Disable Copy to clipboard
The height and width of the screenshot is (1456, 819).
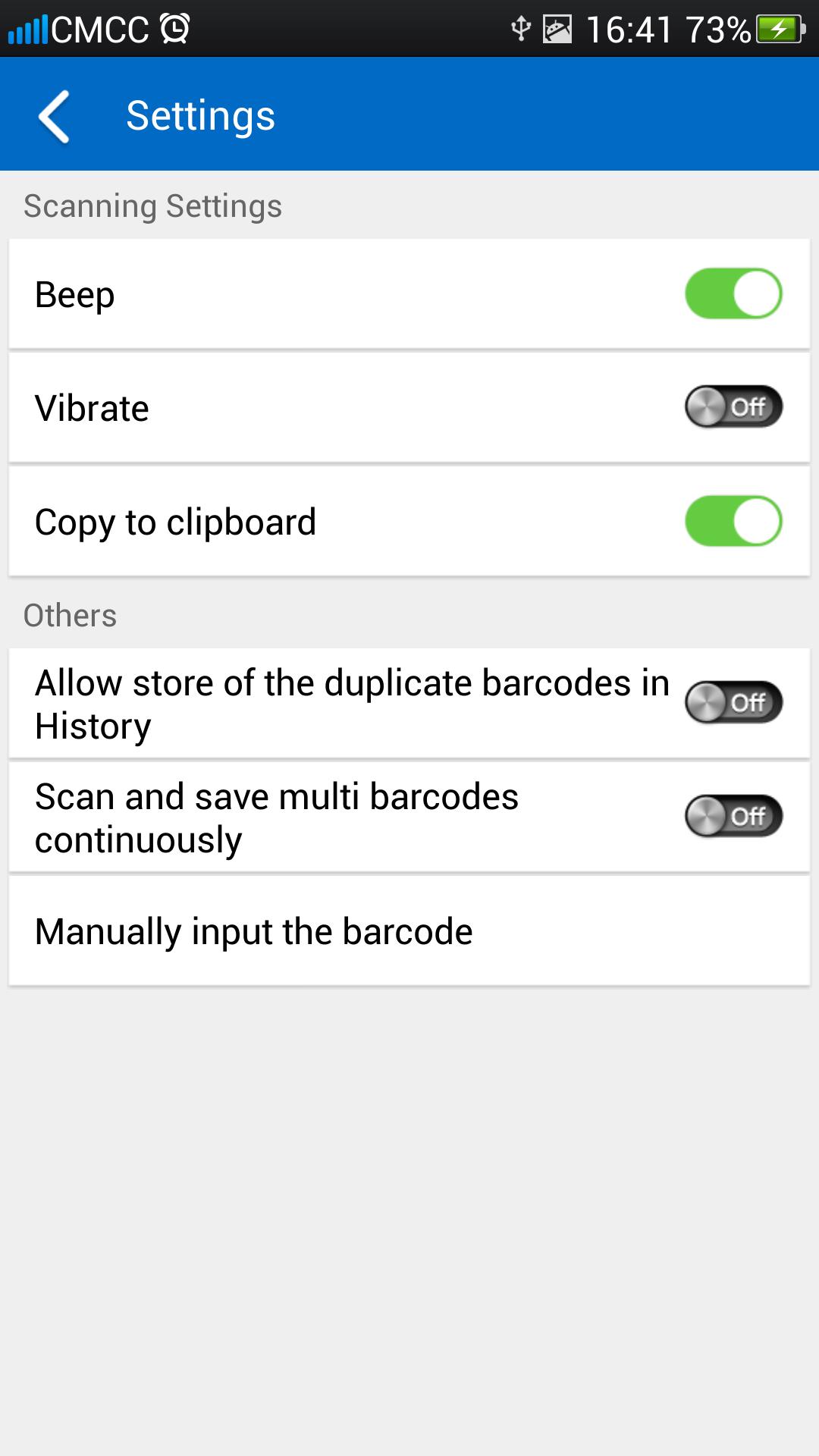coord(733,521)
